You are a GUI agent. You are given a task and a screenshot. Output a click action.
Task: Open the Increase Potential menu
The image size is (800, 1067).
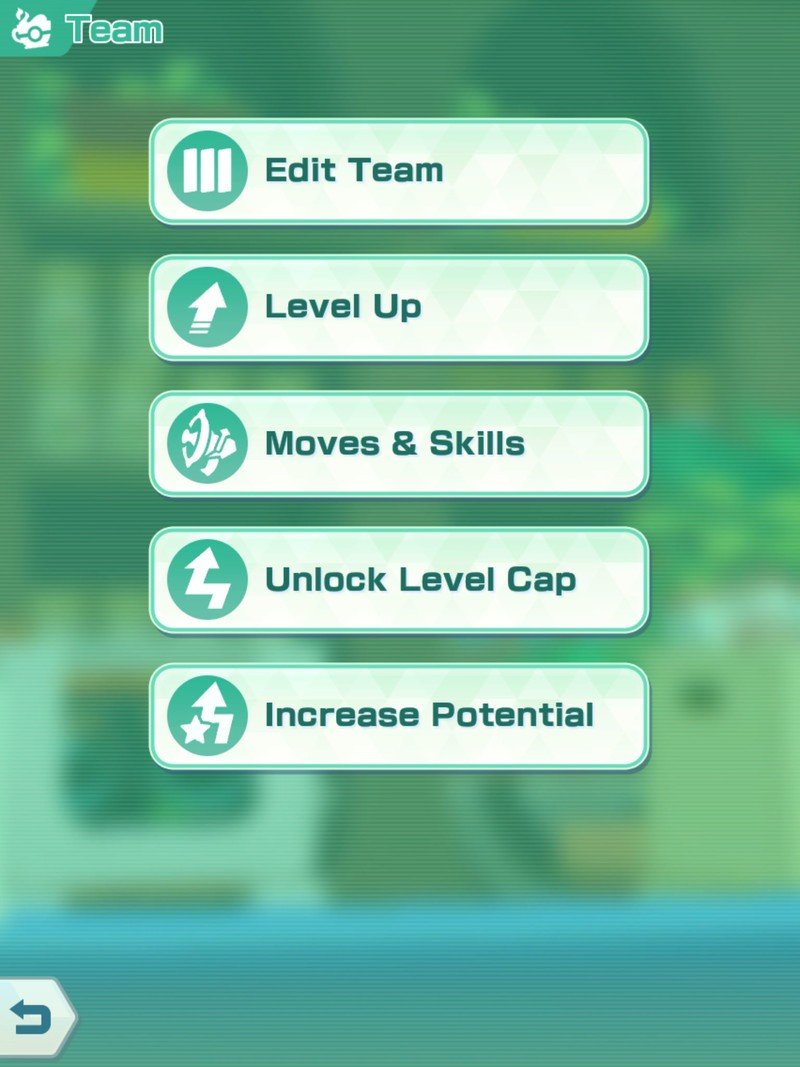(399, 715)
